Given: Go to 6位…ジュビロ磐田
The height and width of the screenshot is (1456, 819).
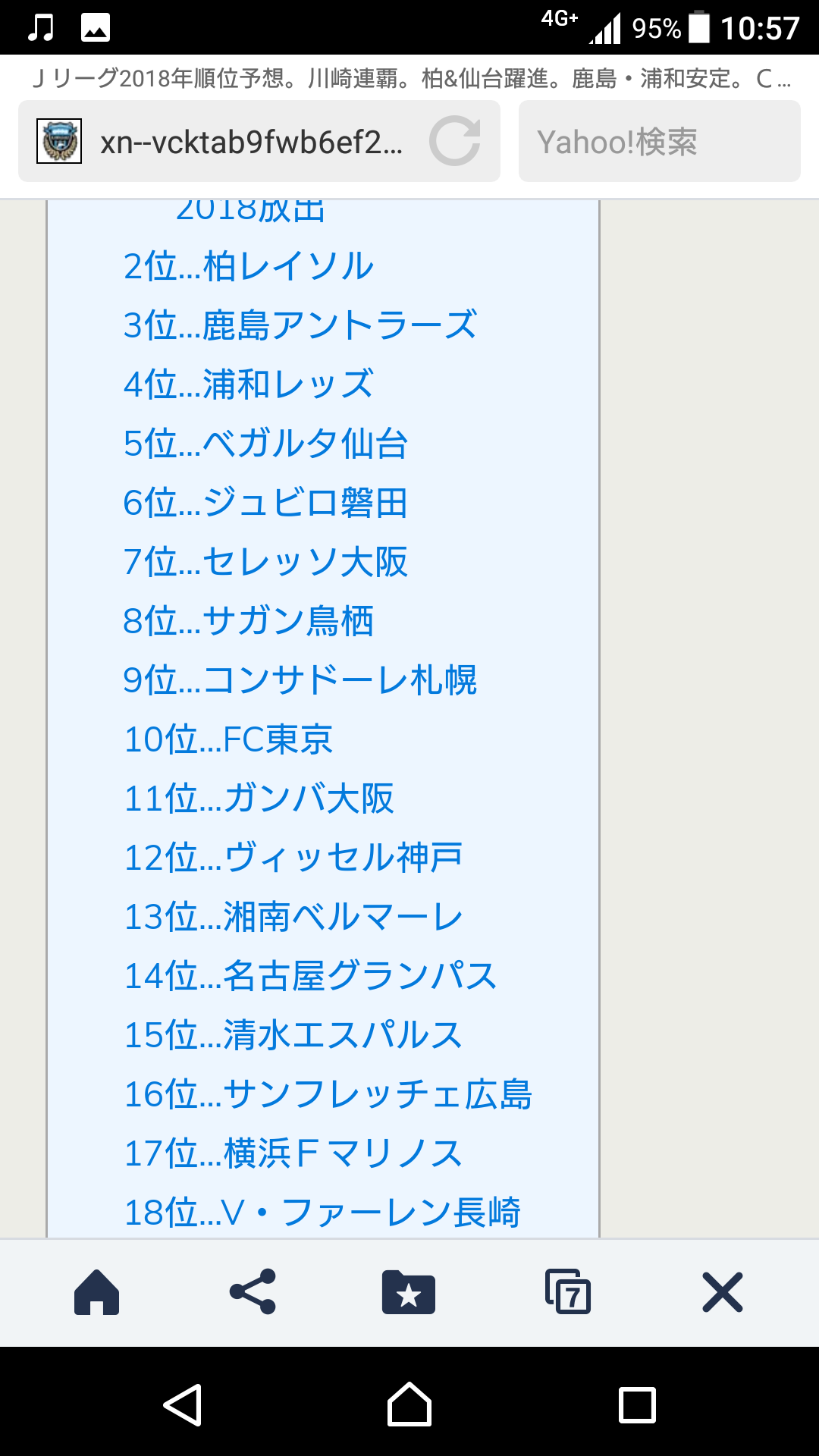Looking at the screenshot, I should click(x=265, y=503).
